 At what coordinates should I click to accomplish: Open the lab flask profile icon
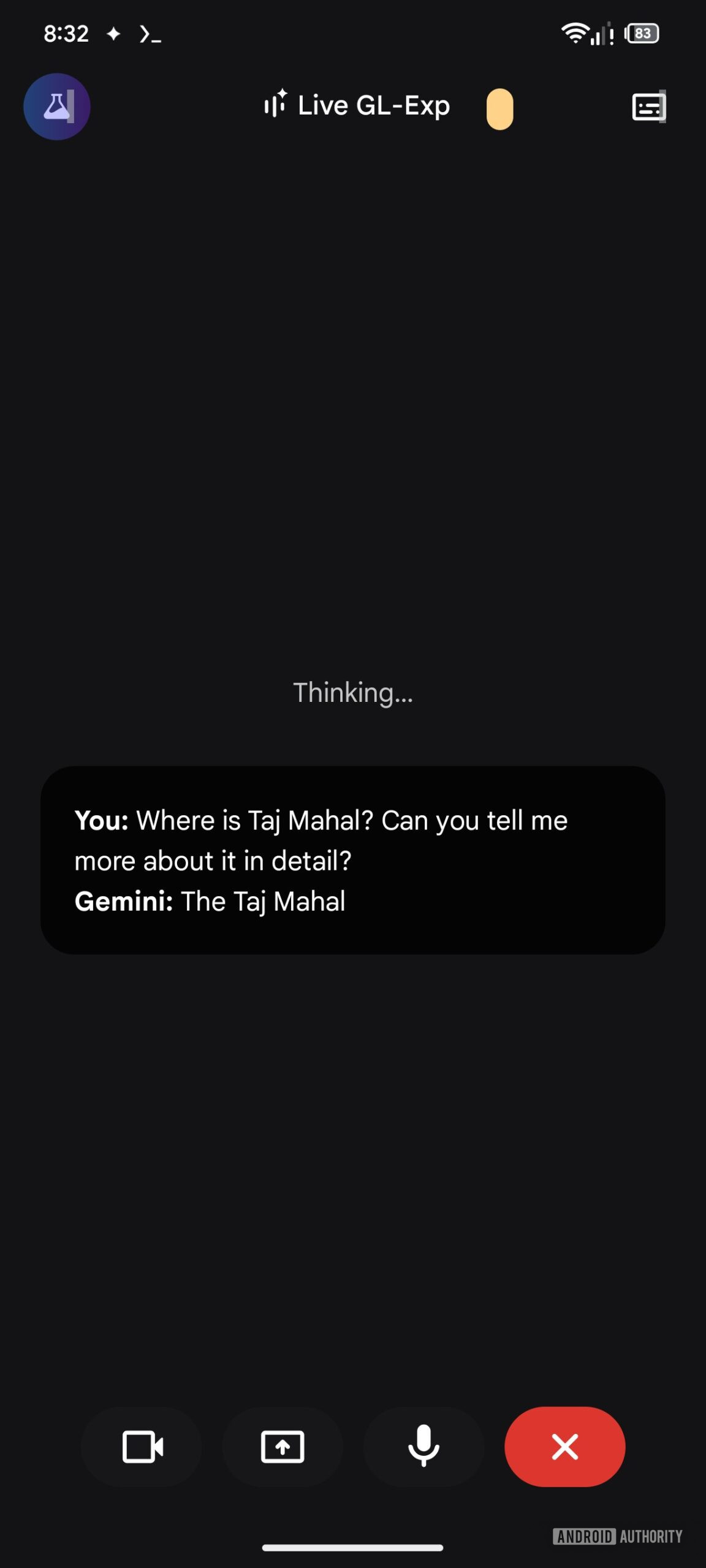point(56,107)
